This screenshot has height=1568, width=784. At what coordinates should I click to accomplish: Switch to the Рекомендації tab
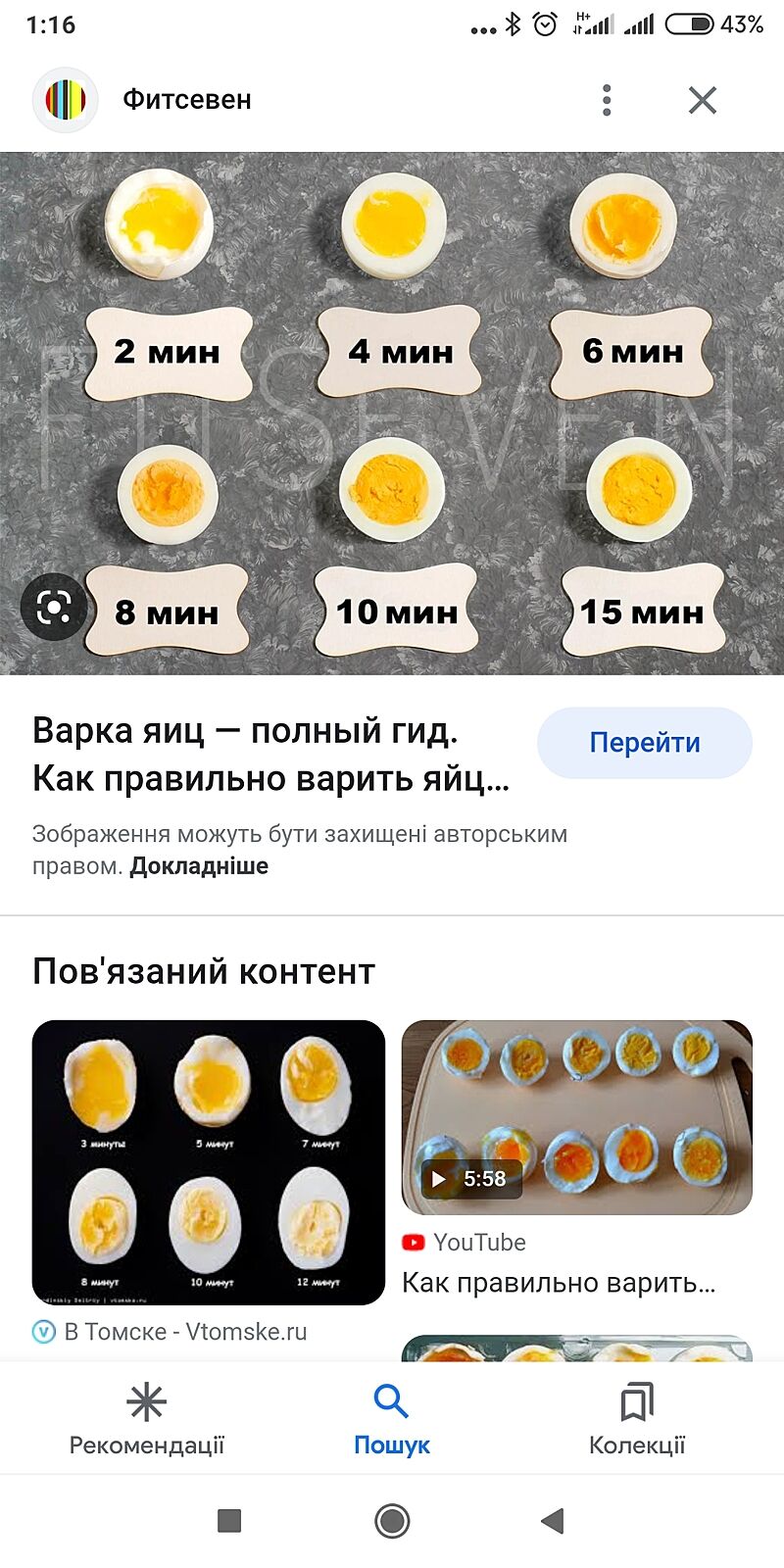pos(147,1418)
